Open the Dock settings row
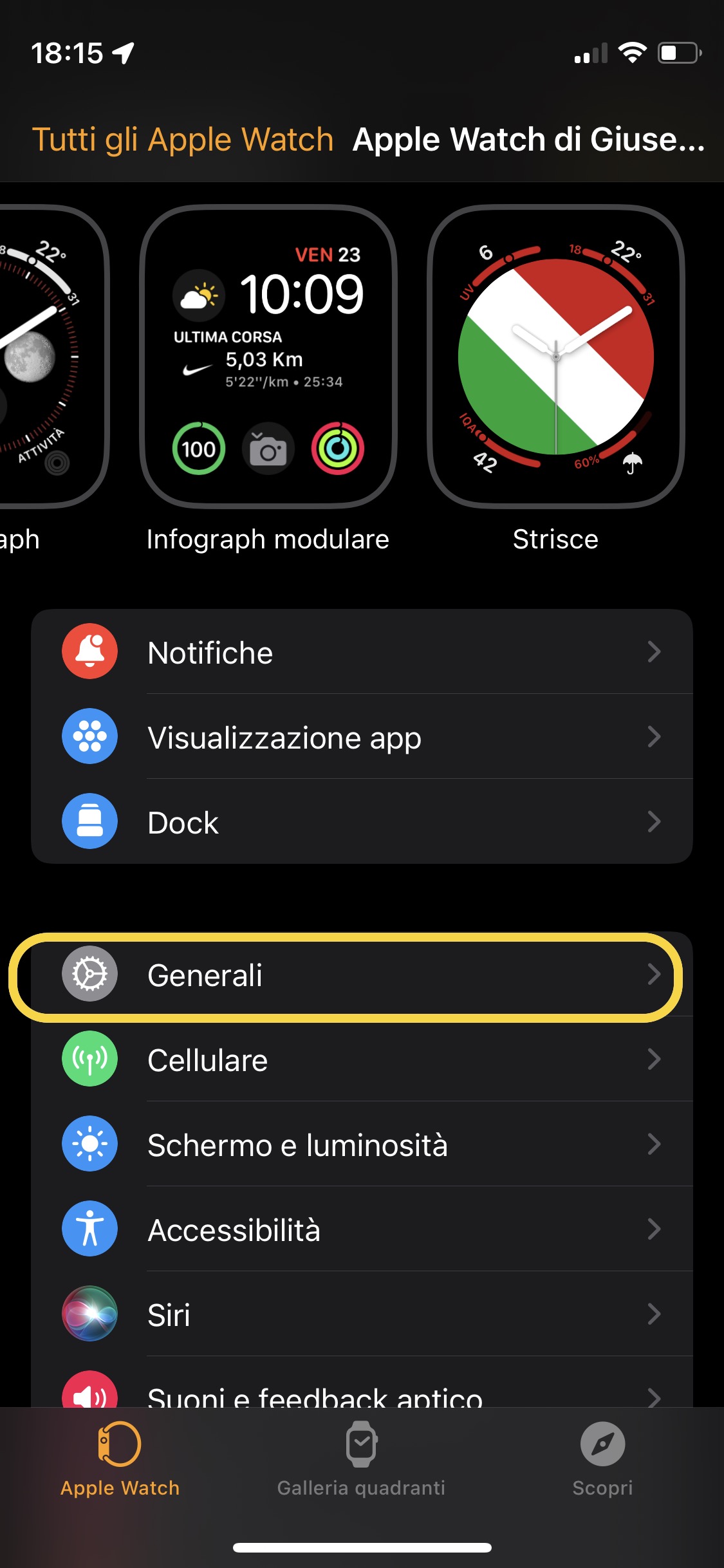Viewport: 724px width, 1568px height. [x=362, y=822]
